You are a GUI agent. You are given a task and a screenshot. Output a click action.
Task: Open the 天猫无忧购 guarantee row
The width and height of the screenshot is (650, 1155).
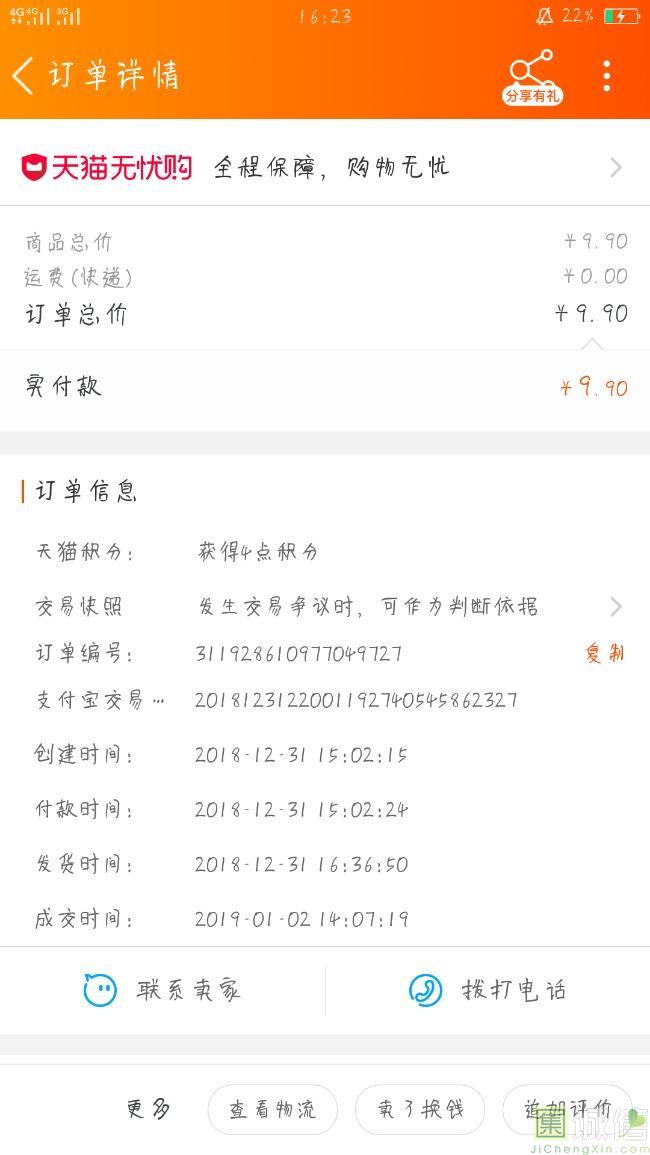point(324,167)
